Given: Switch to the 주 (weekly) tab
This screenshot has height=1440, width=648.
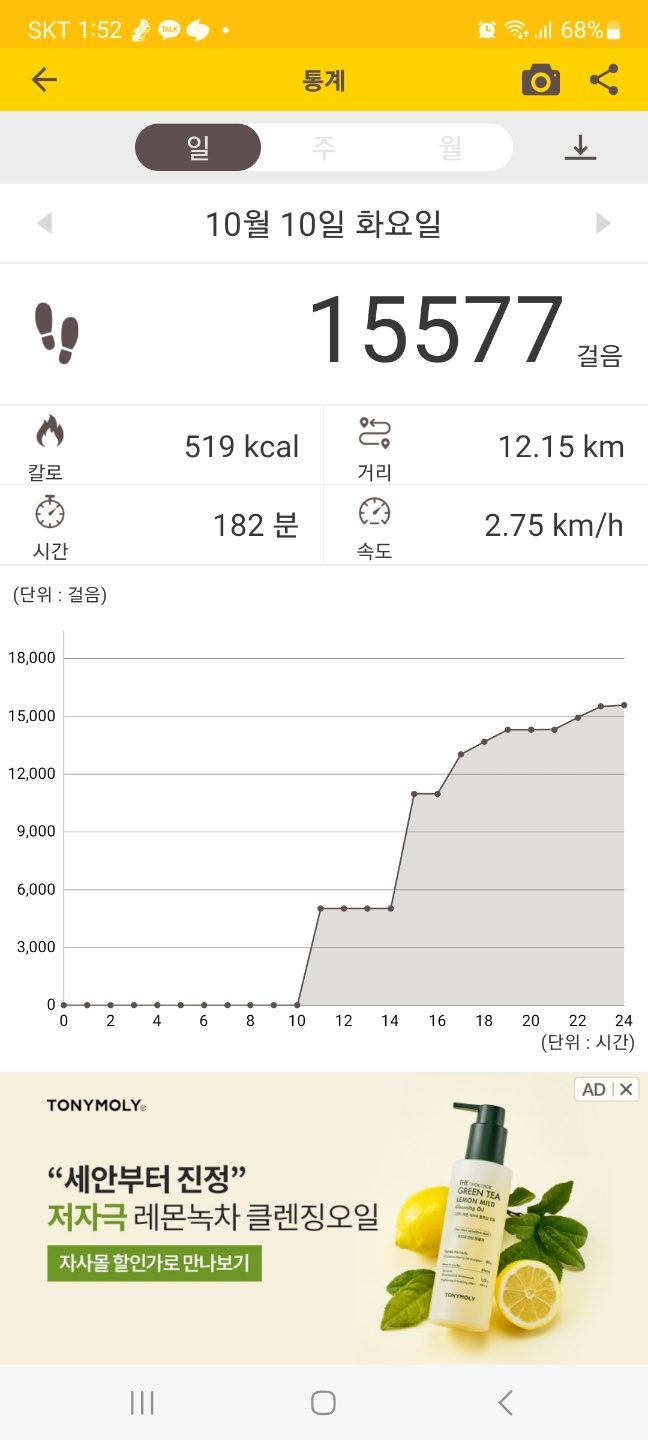Looking at the screenshot, I should pyautogui.click(x=324, y=148).
